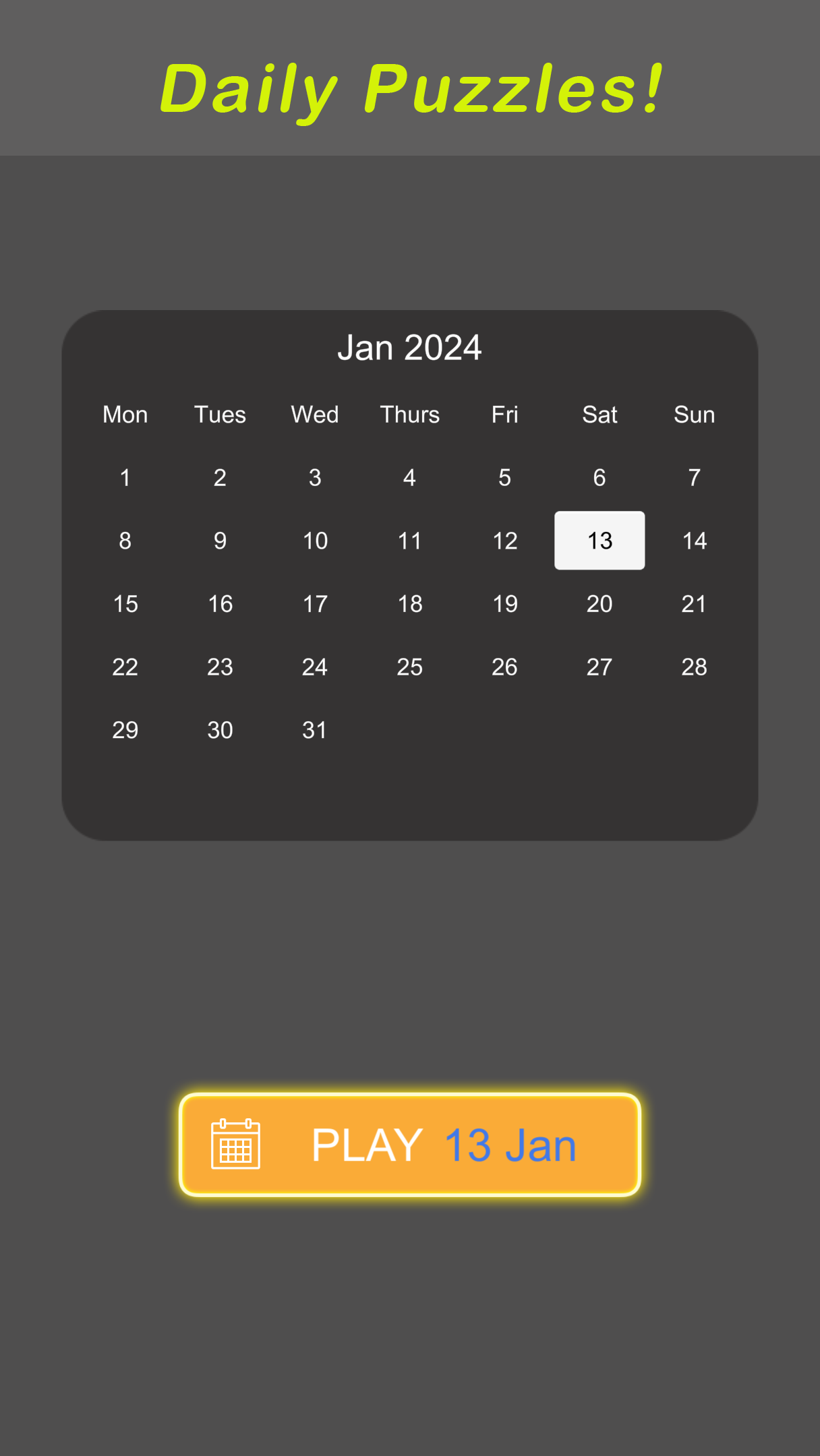Image resolution: width=820 pixels, height=1456 pixels.
Task: Select January 7 puzzle date
Action: 694,478
